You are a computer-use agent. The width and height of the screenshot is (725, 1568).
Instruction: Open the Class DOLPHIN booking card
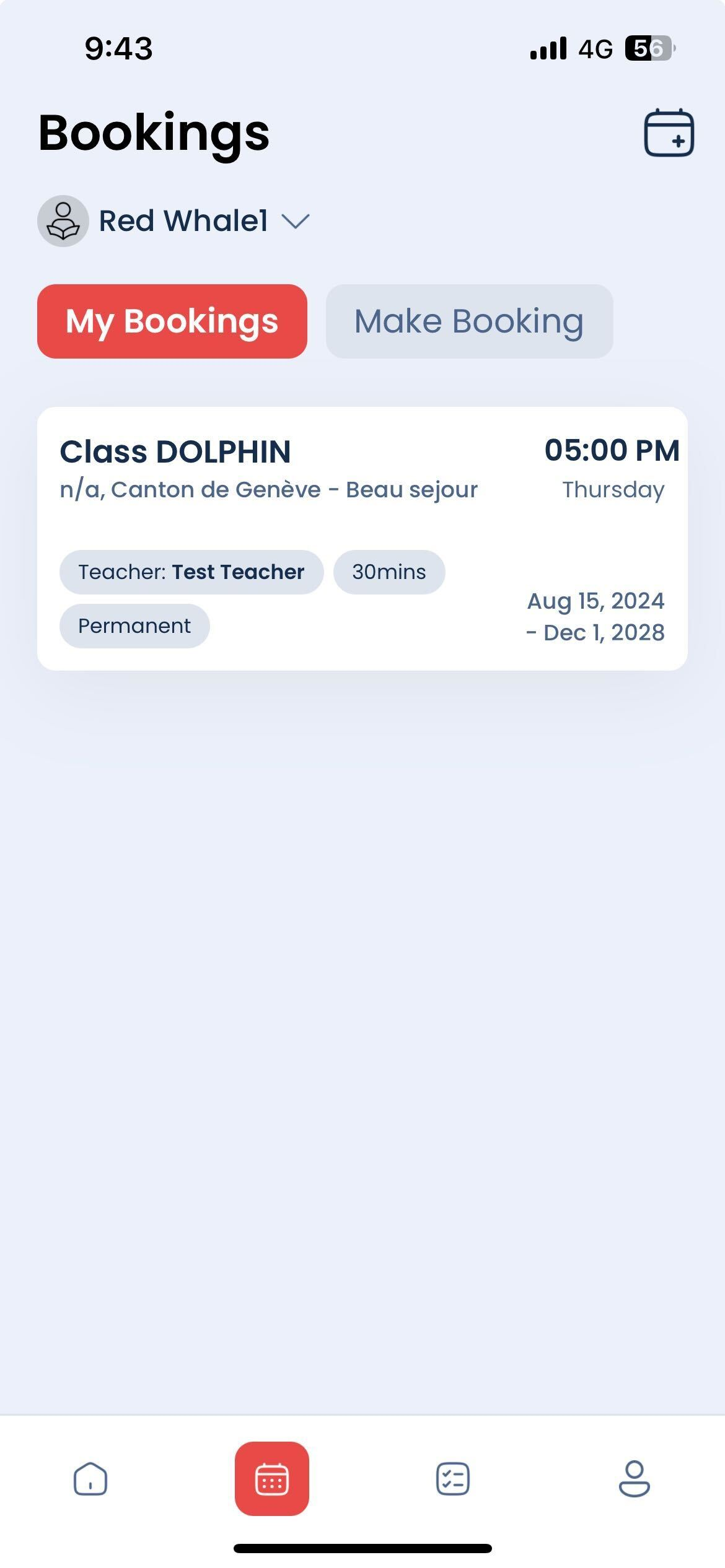pyautogui.click(x=362, y=538)
